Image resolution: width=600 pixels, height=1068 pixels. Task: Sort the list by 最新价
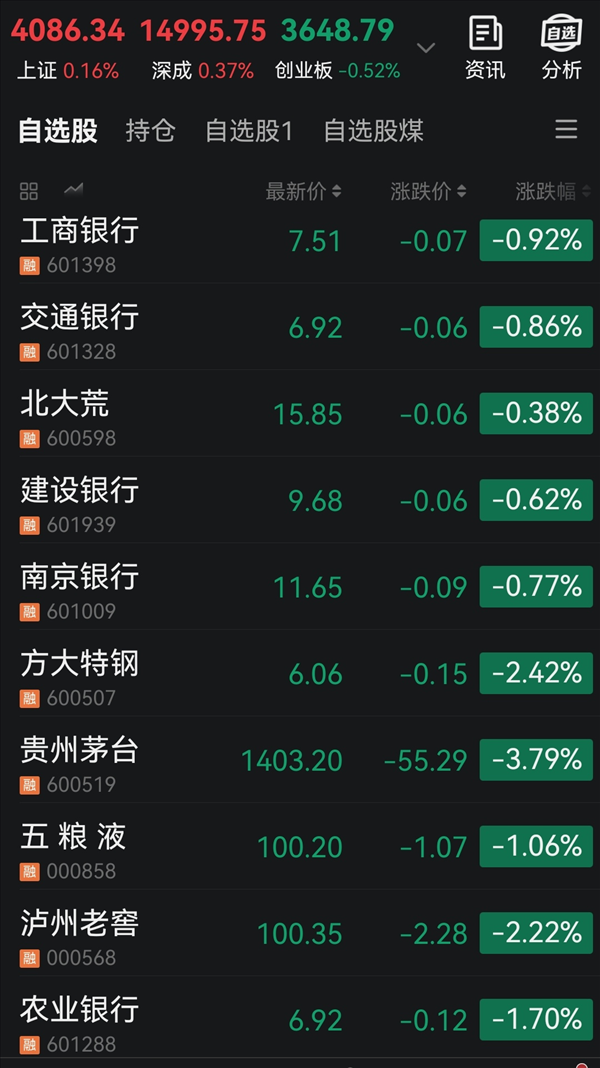click(x=303, y=191)
